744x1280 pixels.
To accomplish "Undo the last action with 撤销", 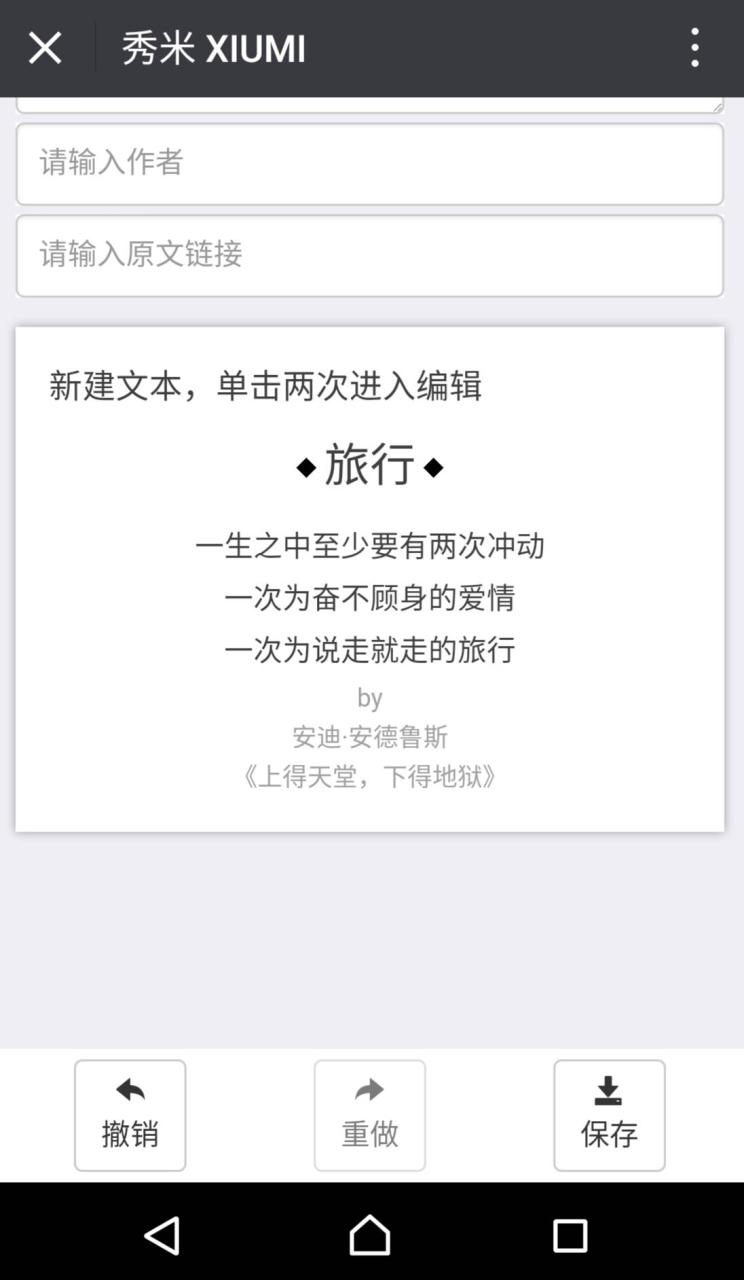I will click(130, 1115).
